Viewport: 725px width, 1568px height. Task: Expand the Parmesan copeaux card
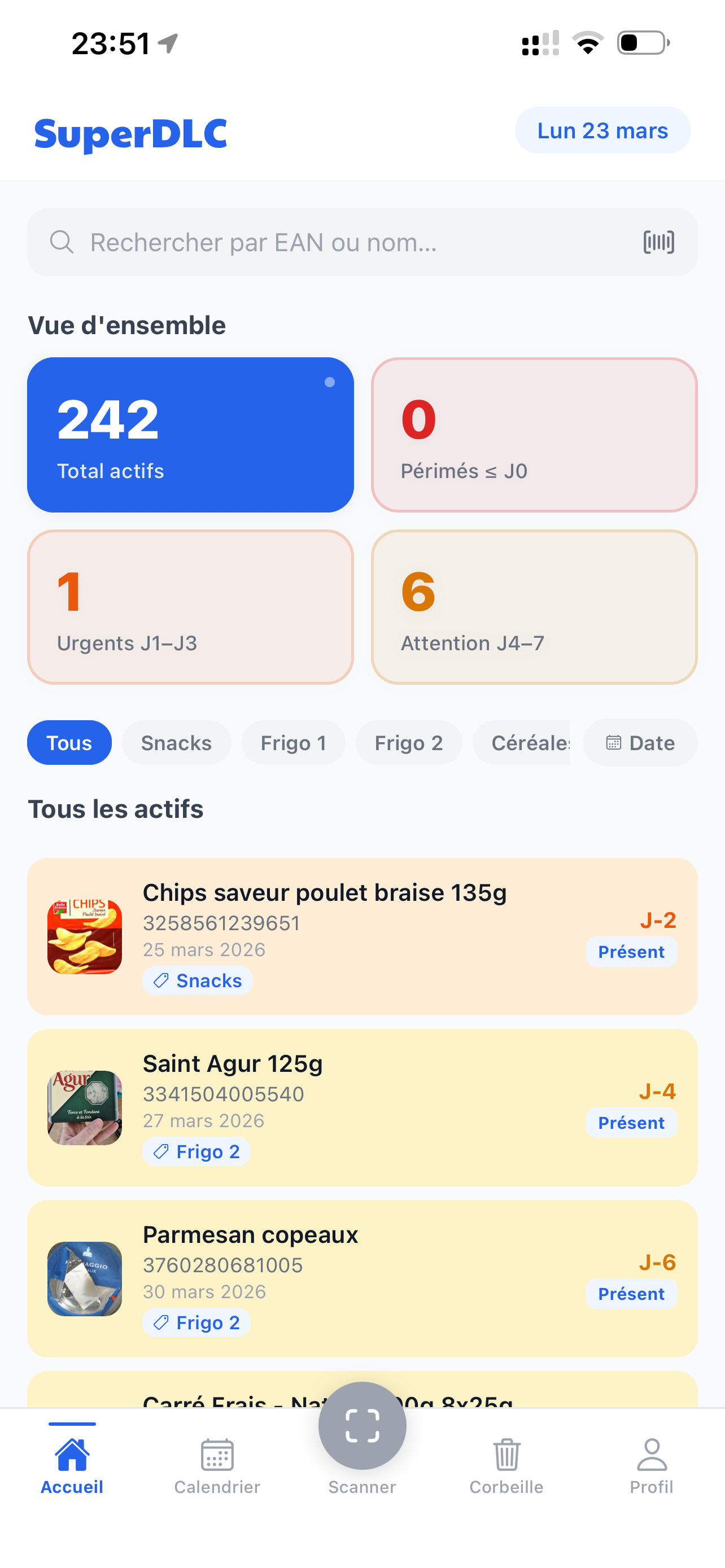pyautogui.click(x=361, y=1279)
